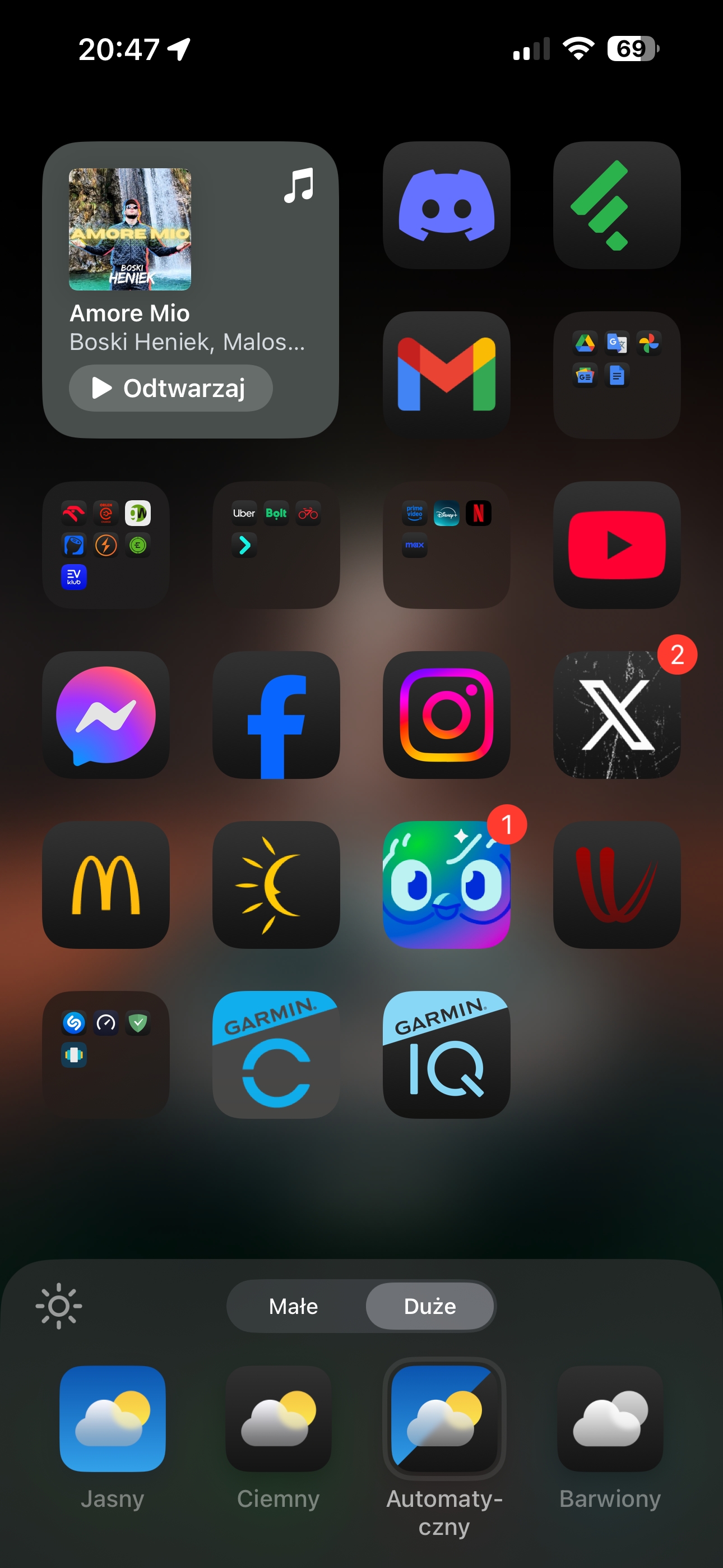Open the YouTube app

617,545
